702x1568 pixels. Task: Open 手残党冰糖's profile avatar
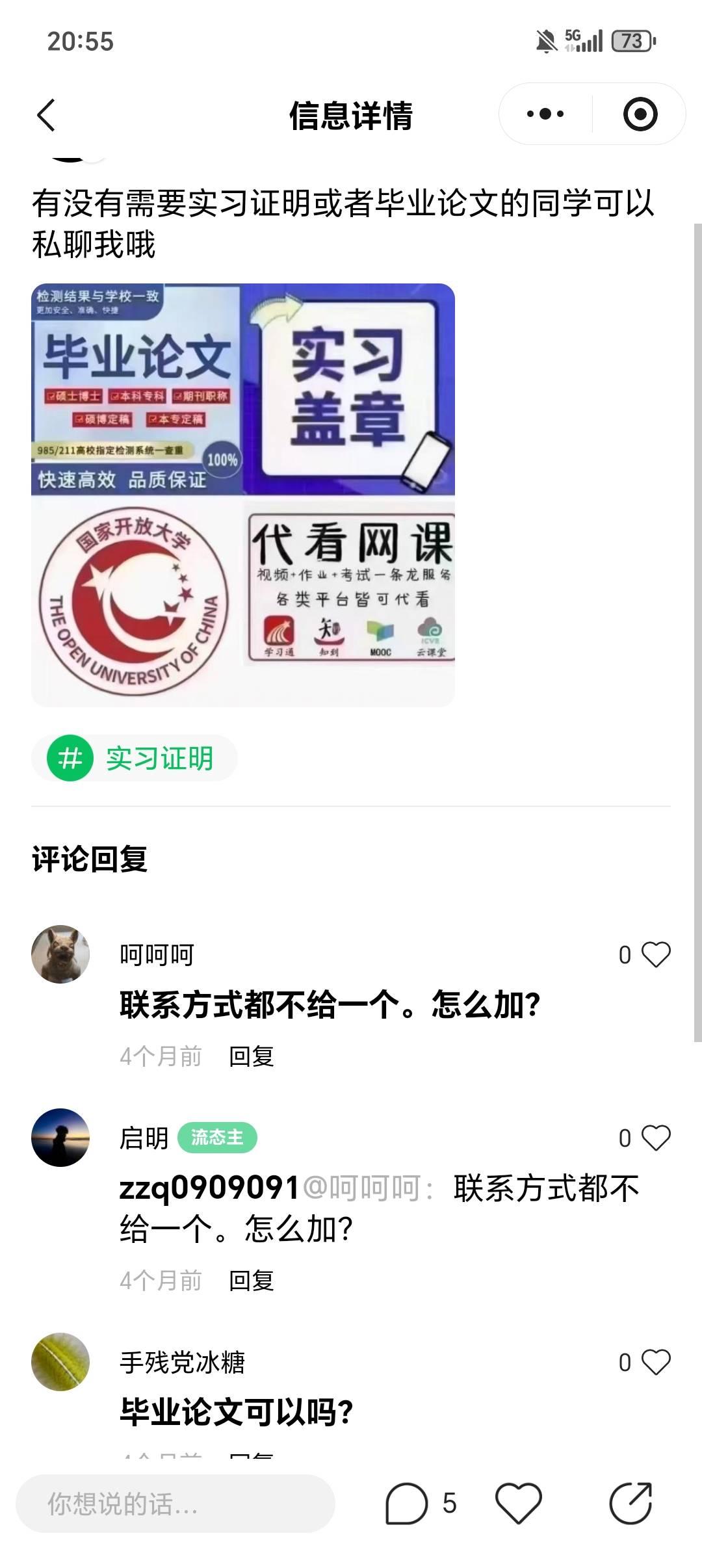click(x=60, y=1362)
